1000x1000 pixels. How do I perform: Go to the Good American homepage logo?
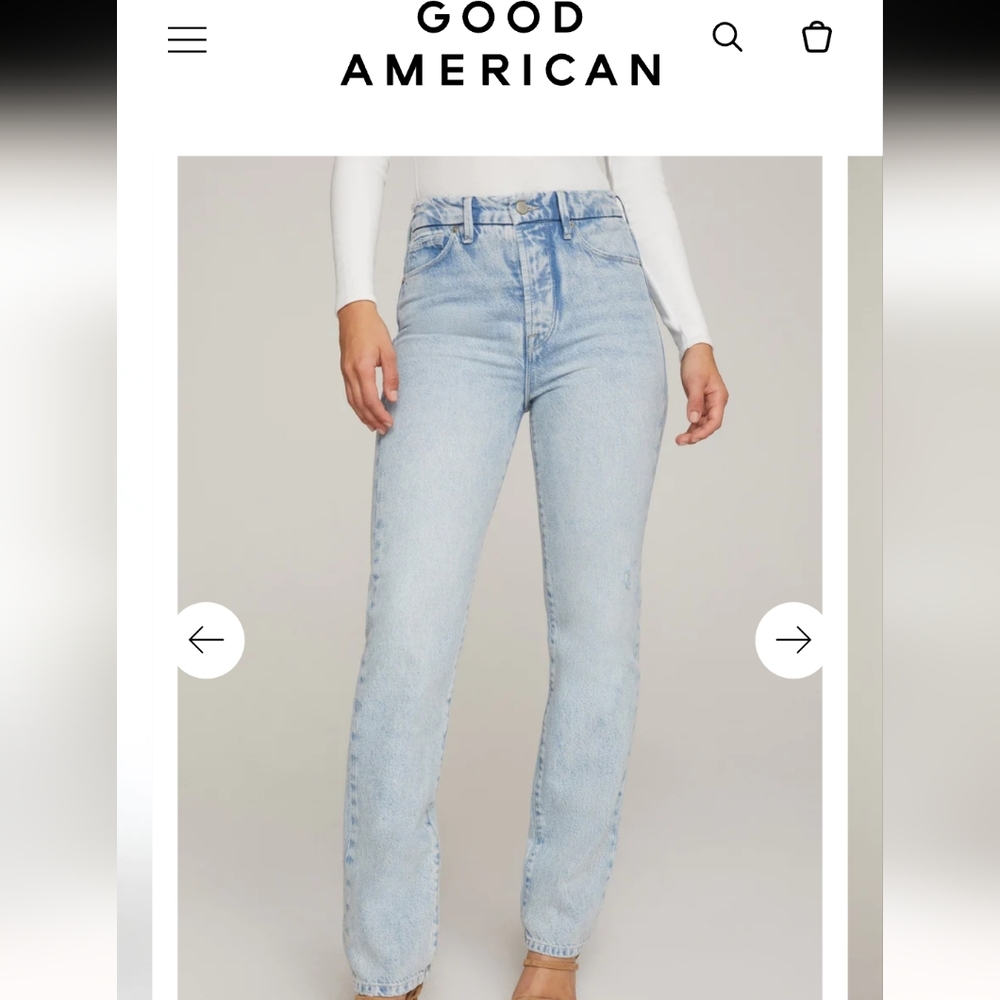(x=500, y=45)
